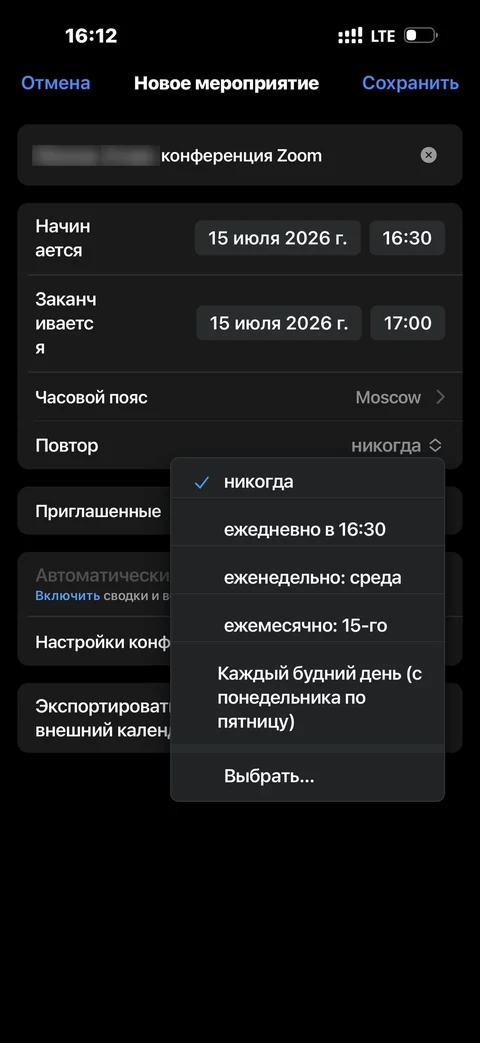Open the Часовой пояс Moscow row
The width and height of the screenshot is (480, 1043).
point(240,398)
